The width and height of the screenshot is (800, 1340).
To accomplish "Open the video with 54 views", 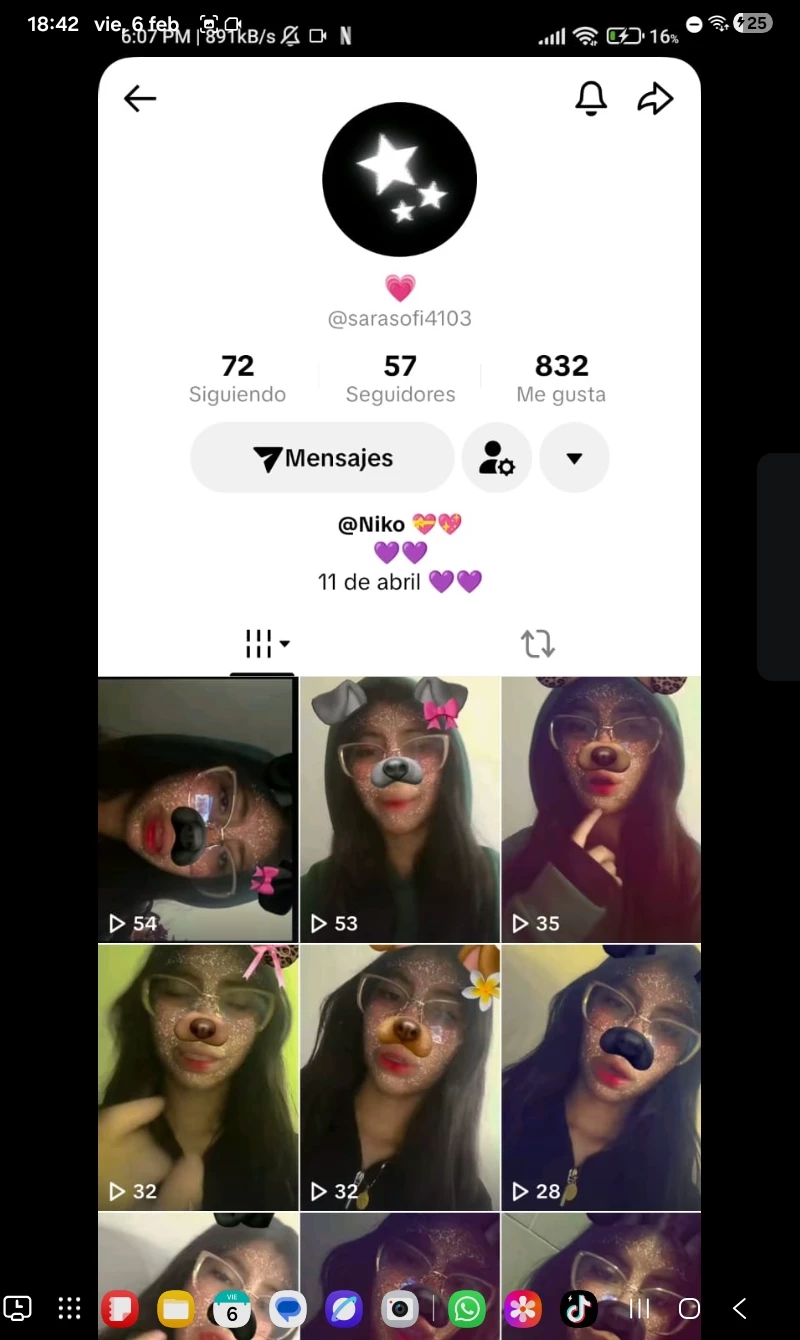I will pos(197,810).
